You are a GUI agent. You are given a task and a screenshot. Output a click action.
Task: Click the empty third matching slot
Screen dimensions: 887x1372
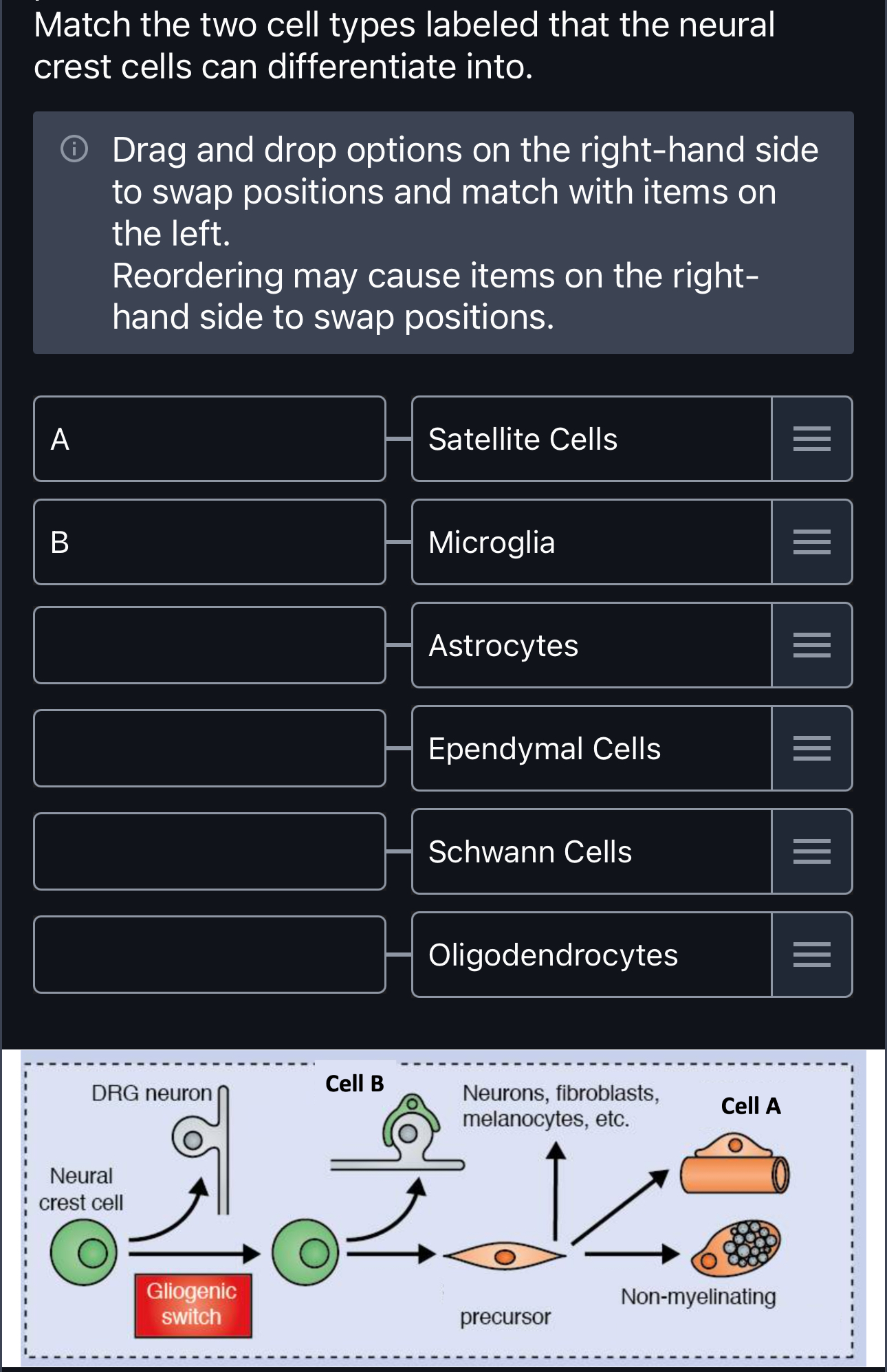(210, 645)
